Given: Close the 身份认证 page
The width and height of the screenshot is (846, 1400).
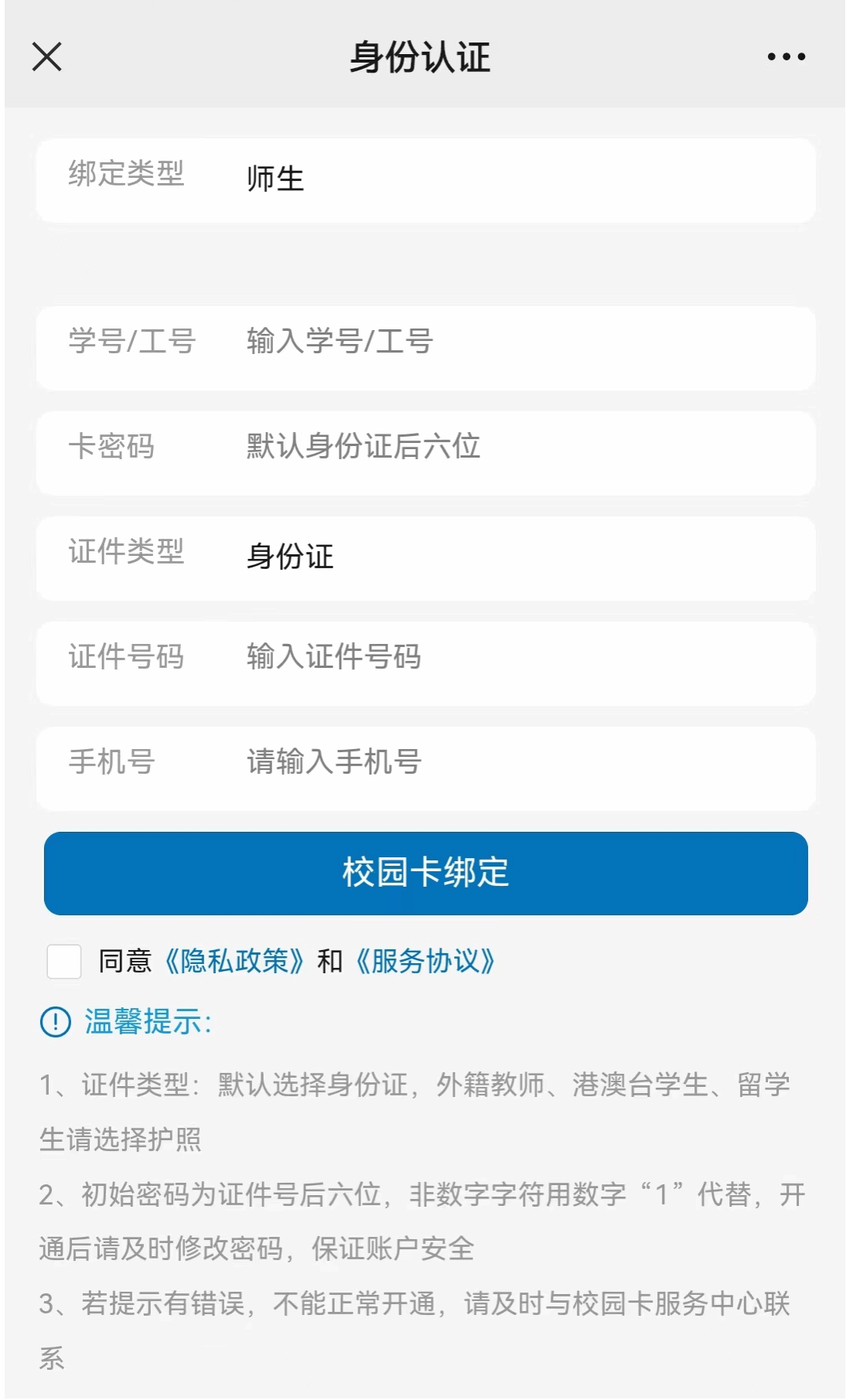Looking at the screenshot, I should (47, 57).
